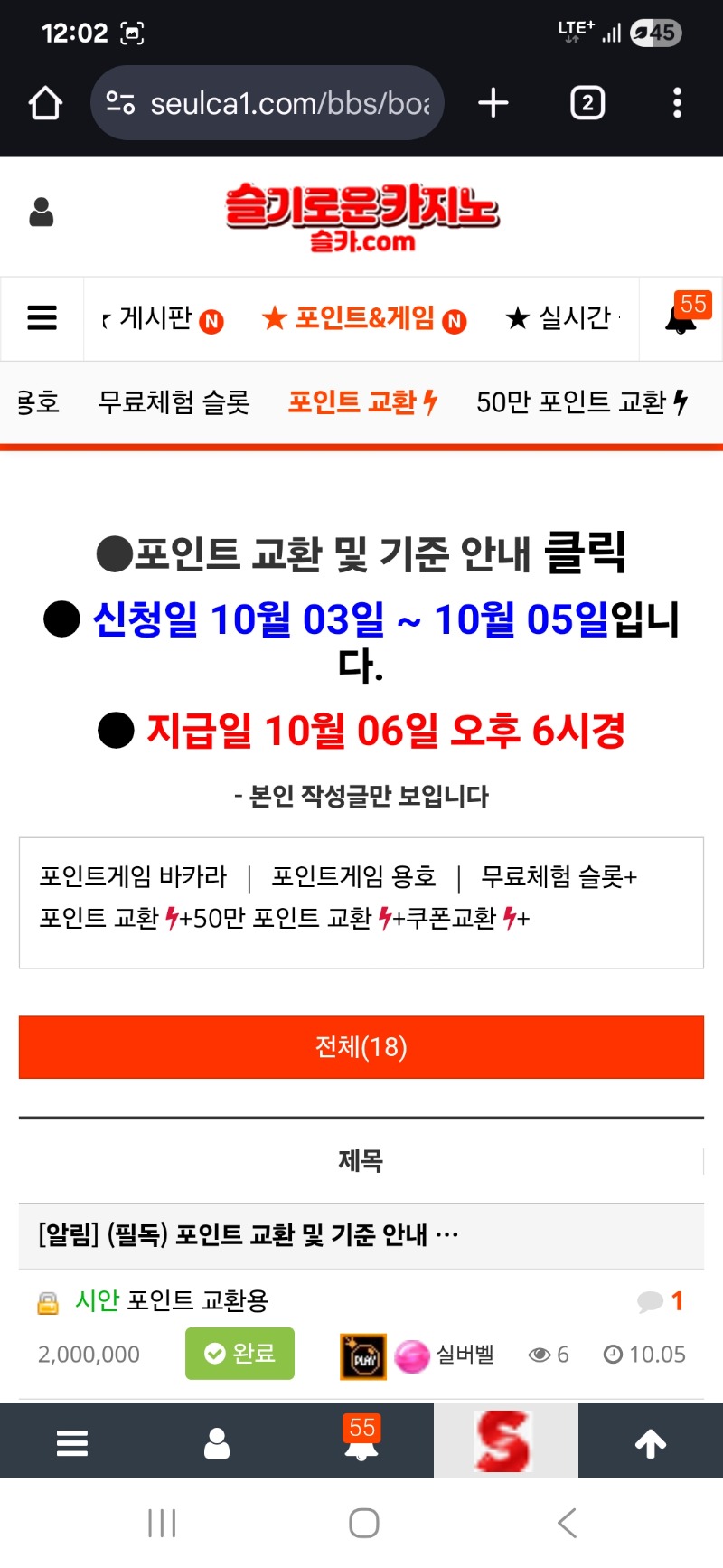Open the browser home page

click(45, 103)
